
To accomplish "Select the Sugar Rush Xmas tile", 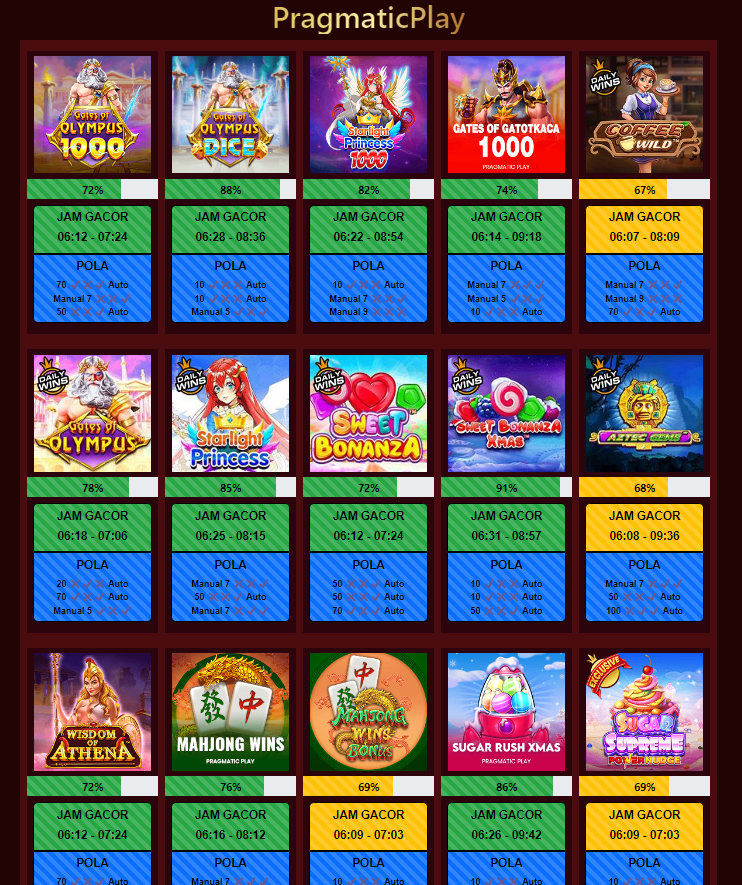I will click(506, 712).
